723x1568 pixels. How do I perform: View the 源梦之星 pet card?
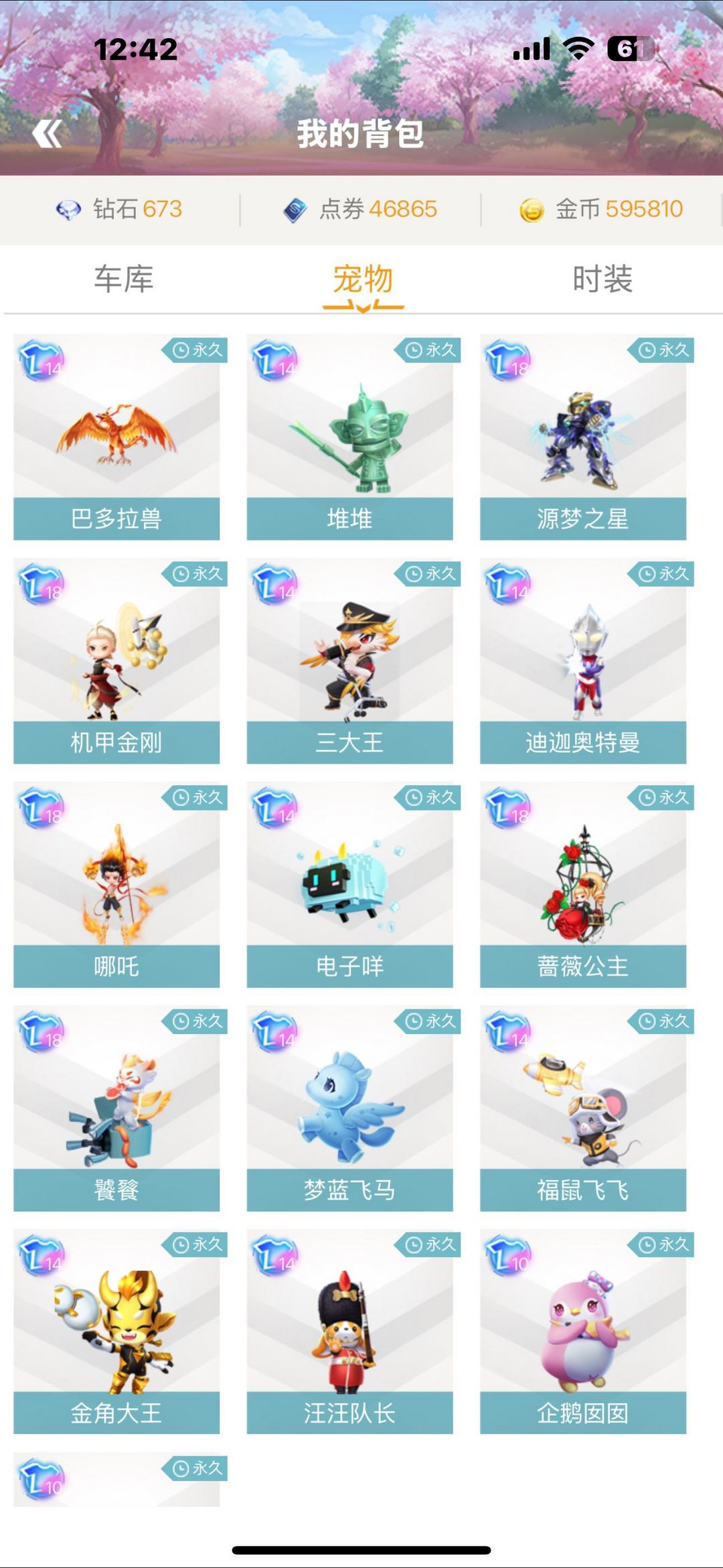tap(582, 437)
